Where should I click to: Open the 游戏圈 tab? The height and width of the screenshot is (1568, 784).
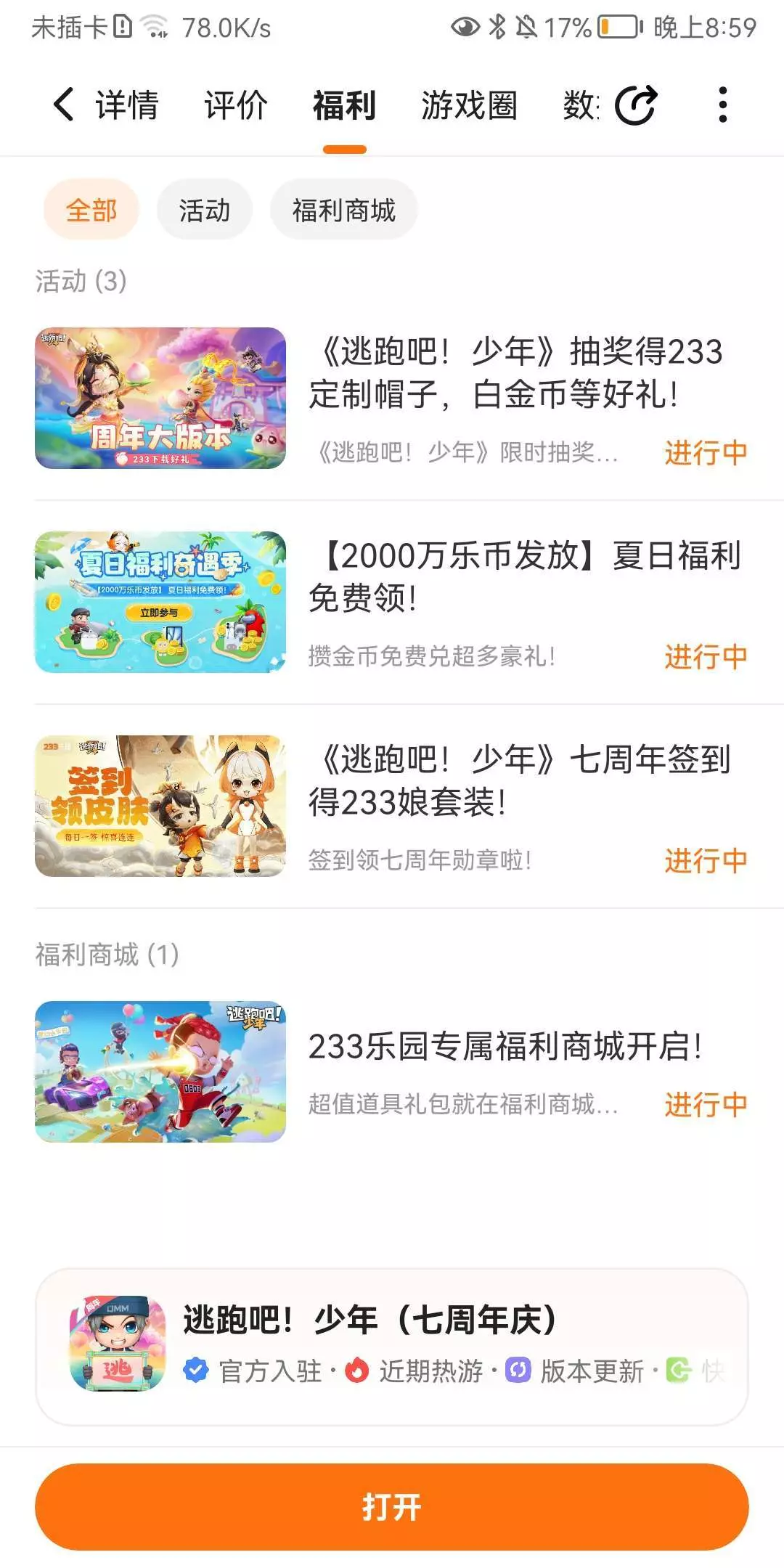pyautogui.click(x=470, y=105)
